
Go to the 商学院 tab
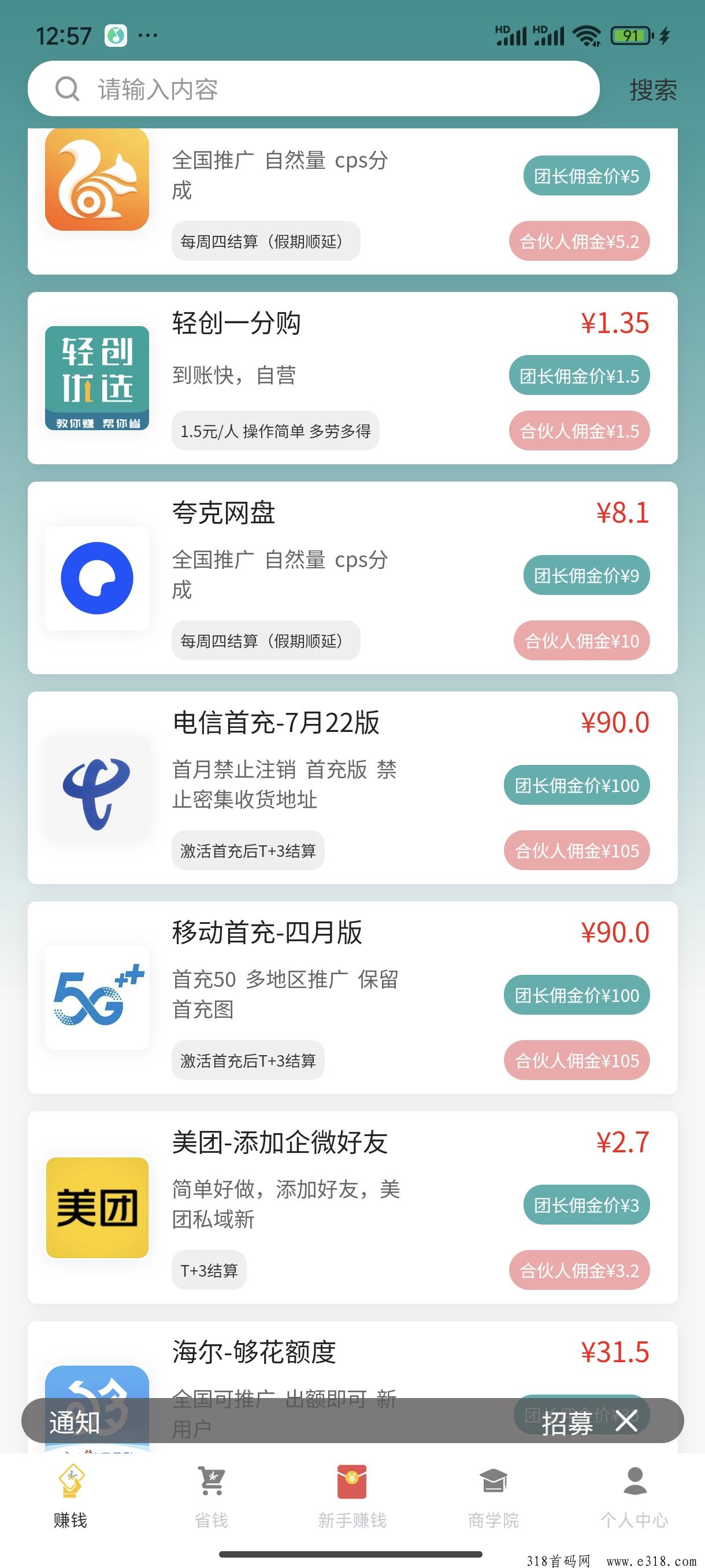tap(493, 1497)
